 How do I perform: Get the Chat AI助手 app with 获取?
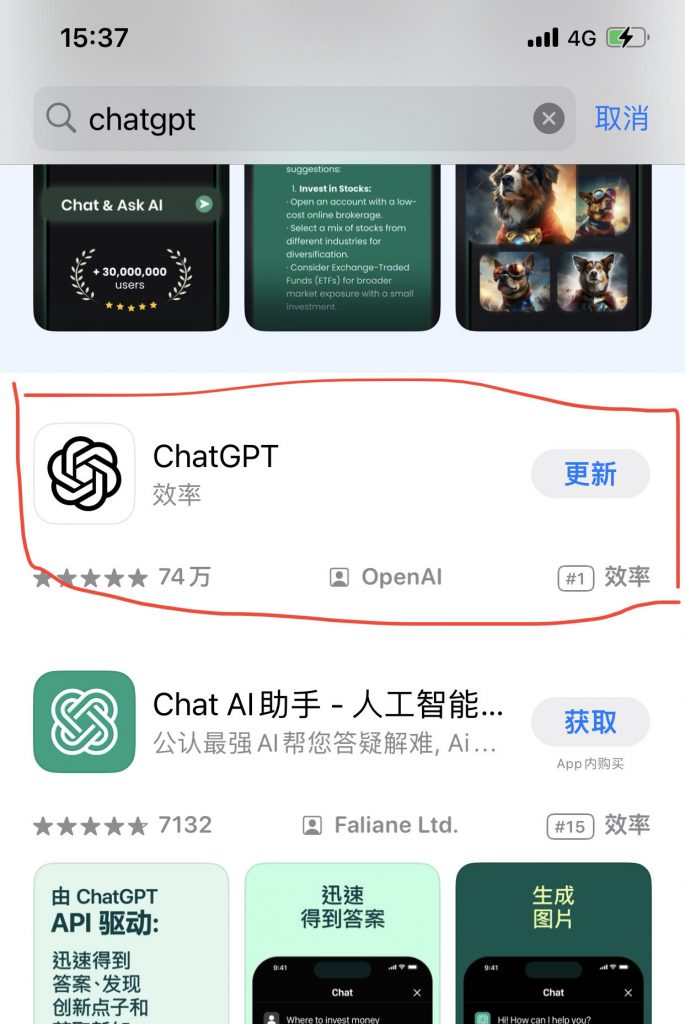point(590,722)
